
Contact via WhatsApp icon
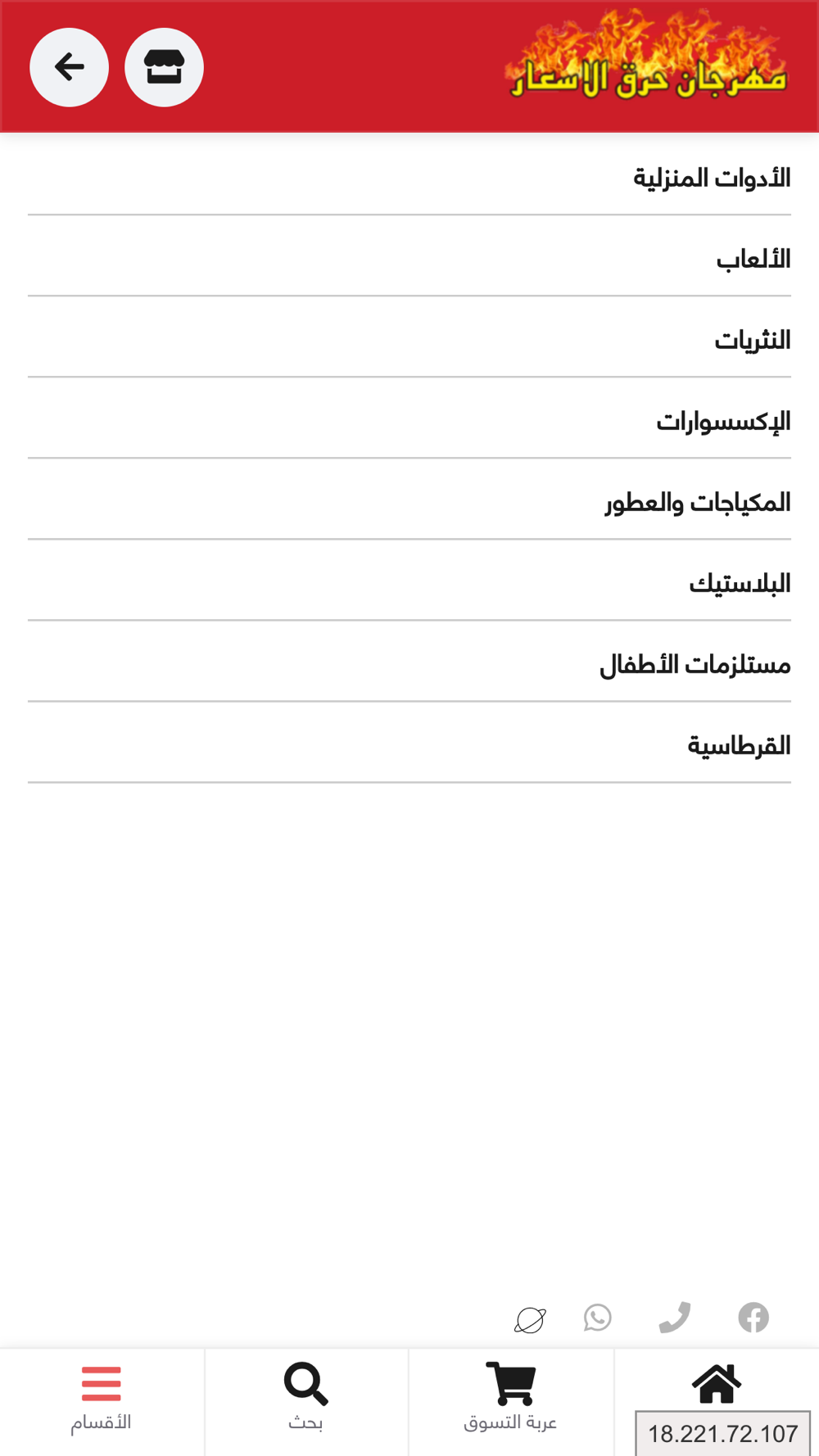[598, 1318]
